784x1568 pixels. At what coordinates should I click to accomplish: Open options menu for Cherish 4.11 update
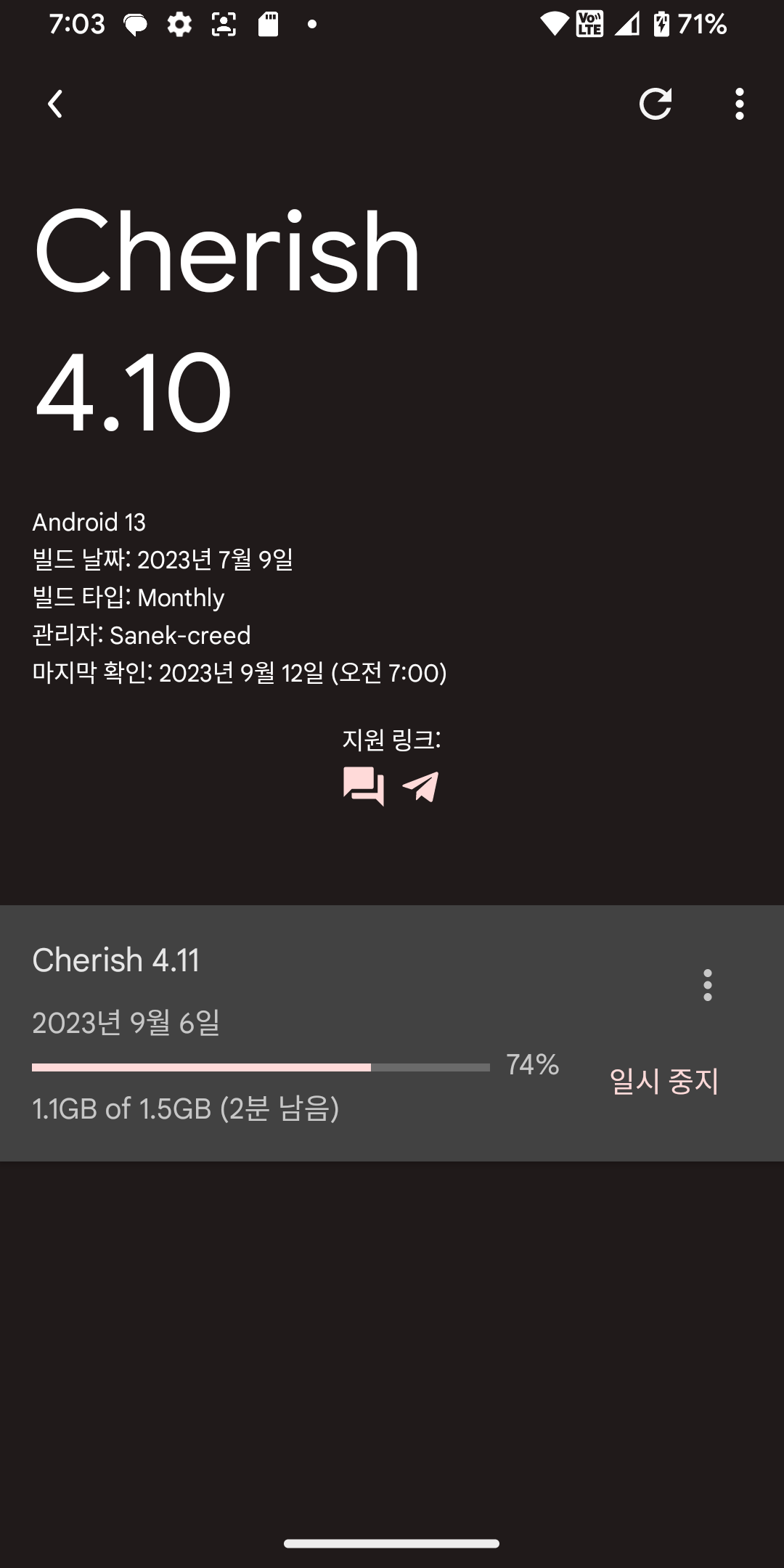[x=707, y=985]
